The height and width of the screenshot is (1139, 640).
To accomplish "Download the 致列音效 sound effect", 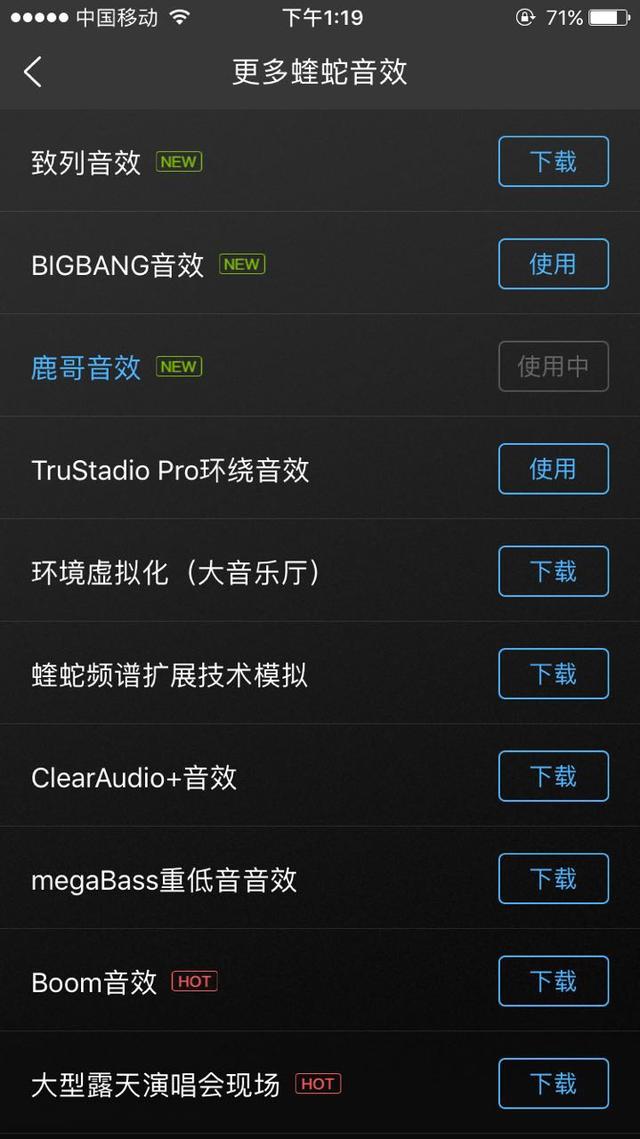I will 554,161.
